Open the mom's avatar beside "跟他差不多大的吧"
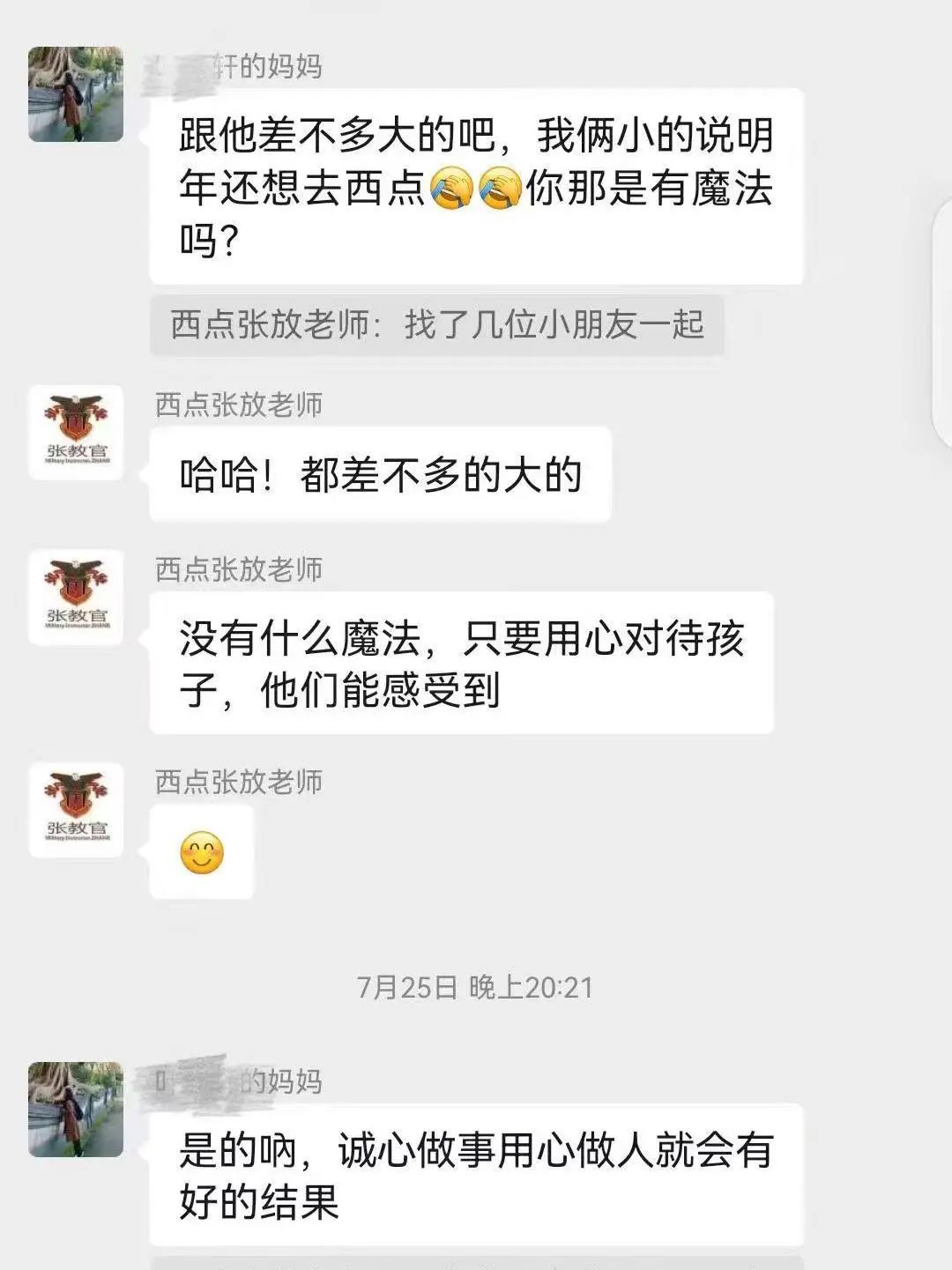This screenshot has height=1270, width=952. [76, 94]
